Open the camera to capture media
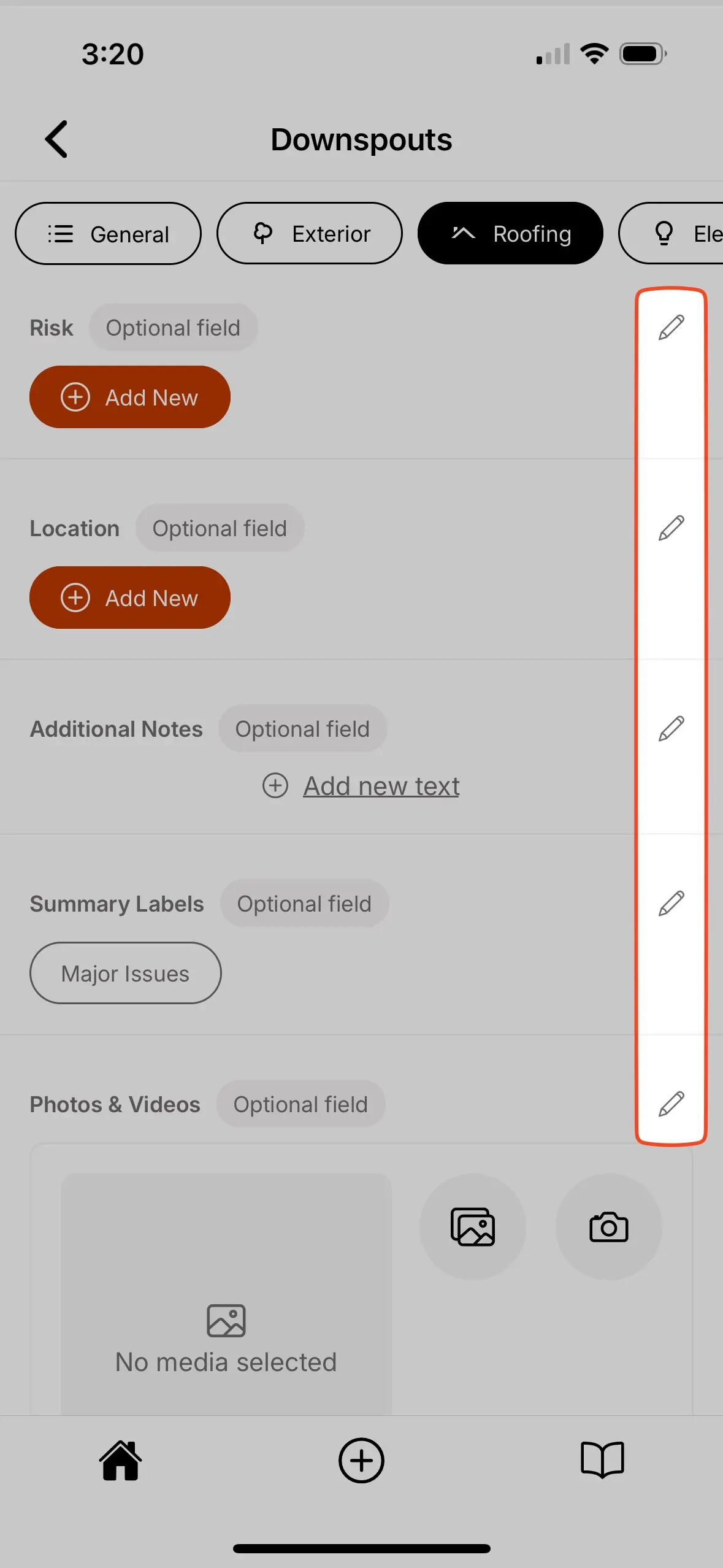Screen dimensions: 723x1568 (x=608, y=1227)
